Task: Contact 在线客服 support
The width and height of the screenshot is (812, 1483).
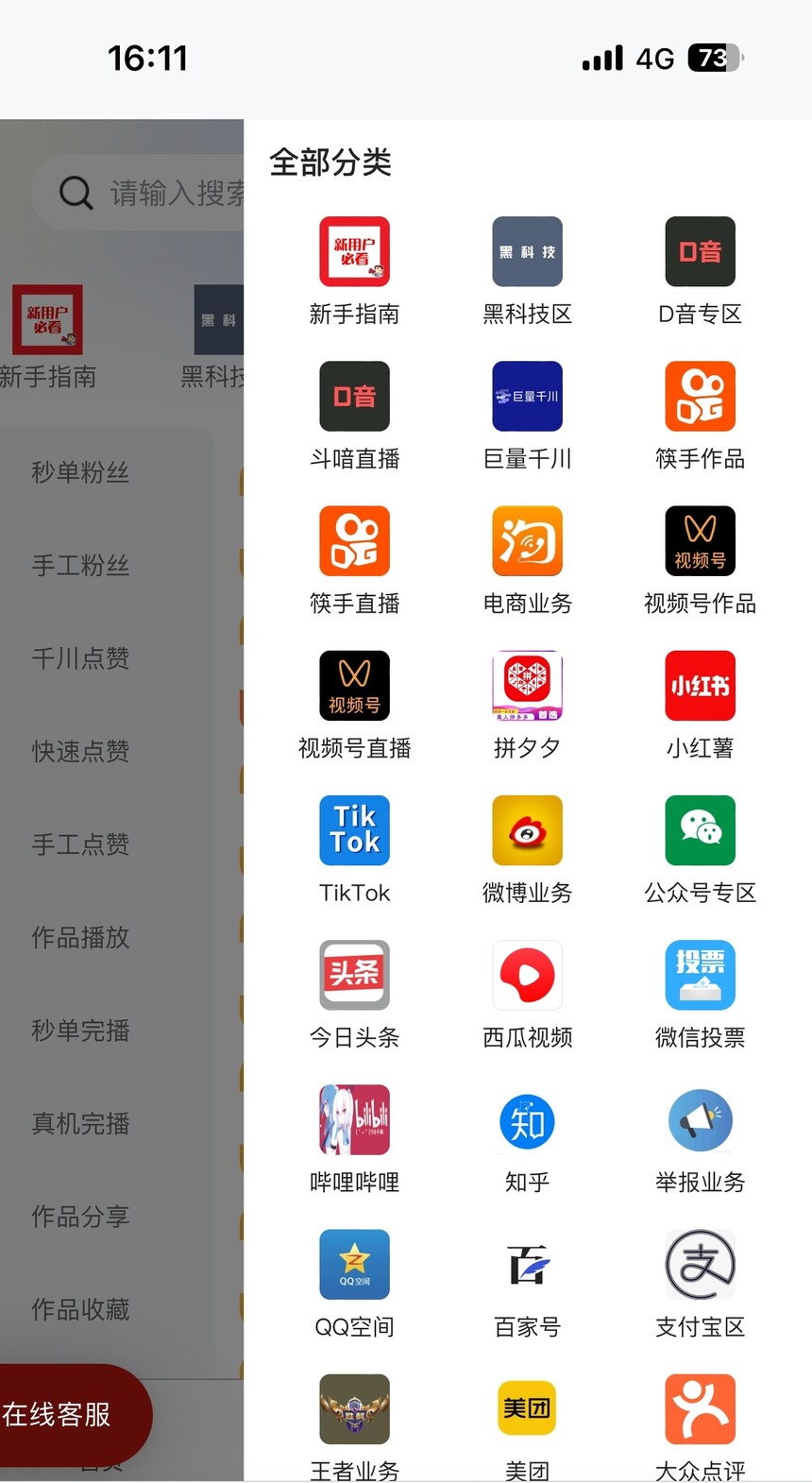Action: click(x=66, y=1414)
